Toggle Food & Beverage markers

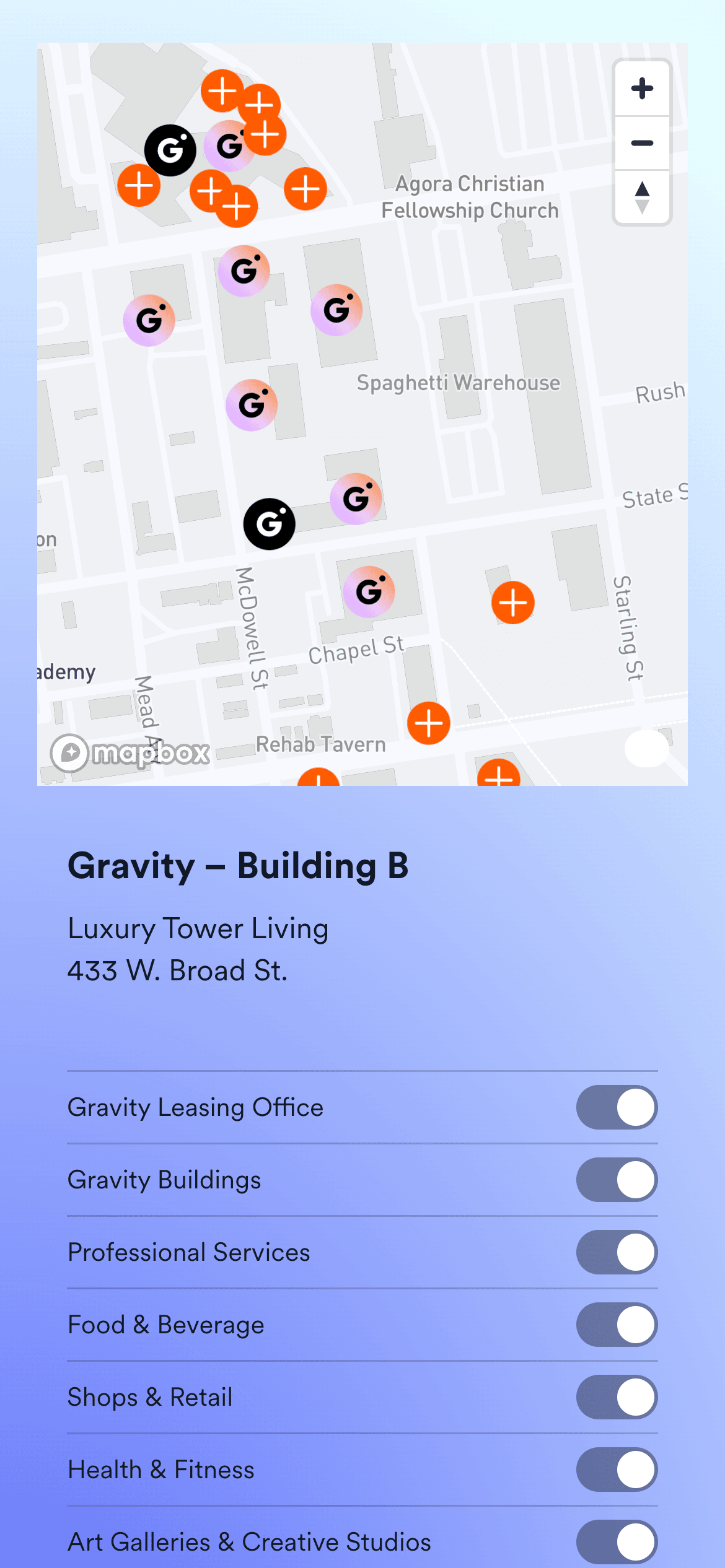click(617, 1325)
